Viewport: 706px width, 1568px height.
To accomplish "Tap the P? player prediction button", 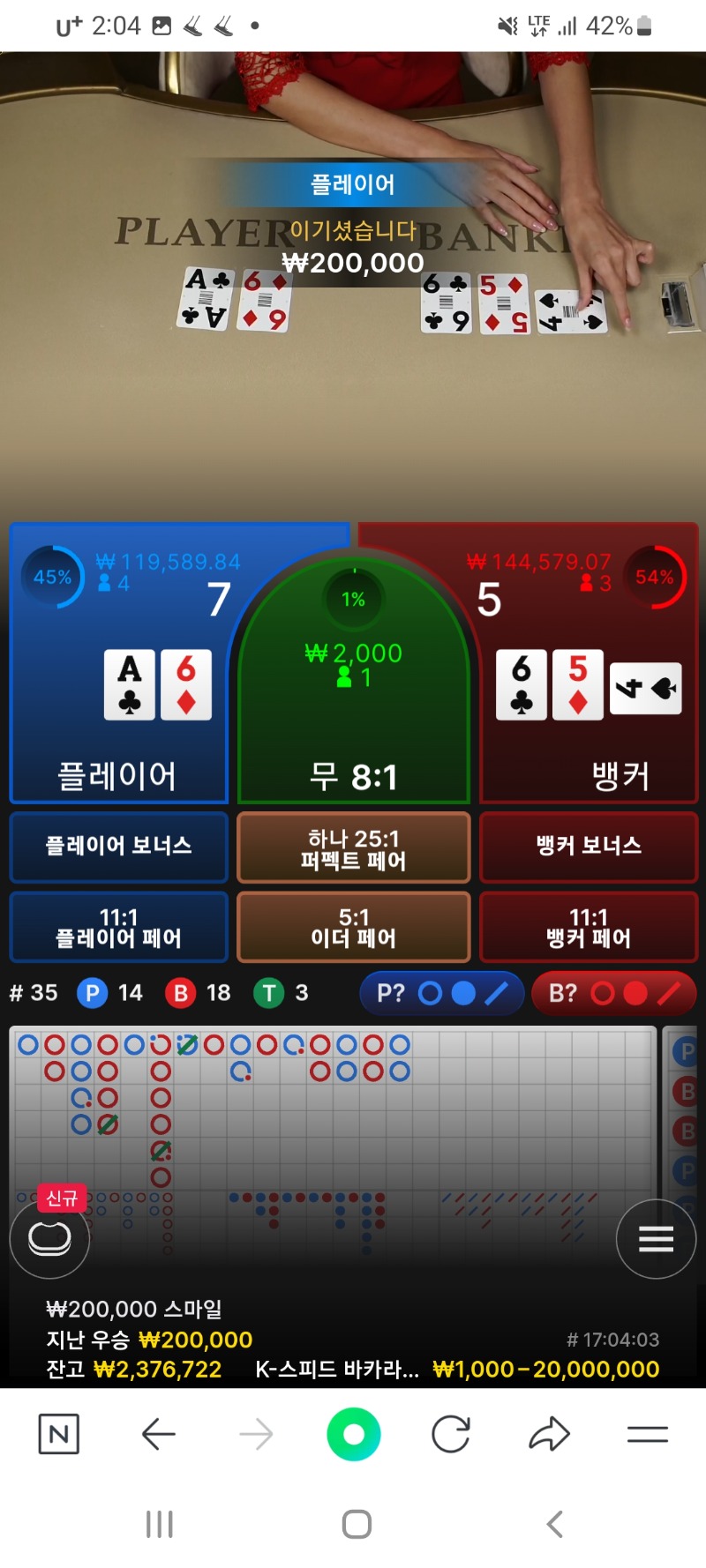I will pos(442,993).
